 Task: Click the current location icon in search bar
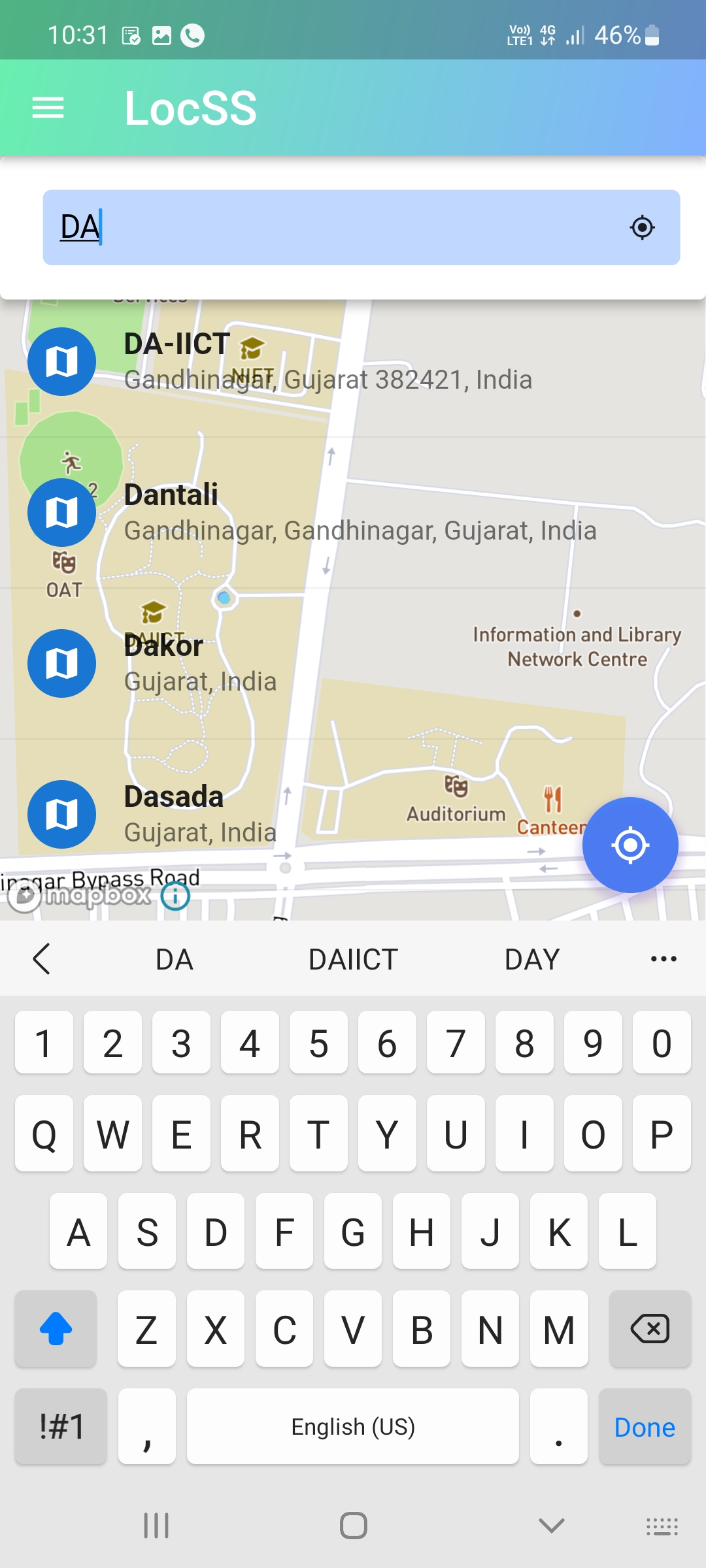click(x=641, y=228)
